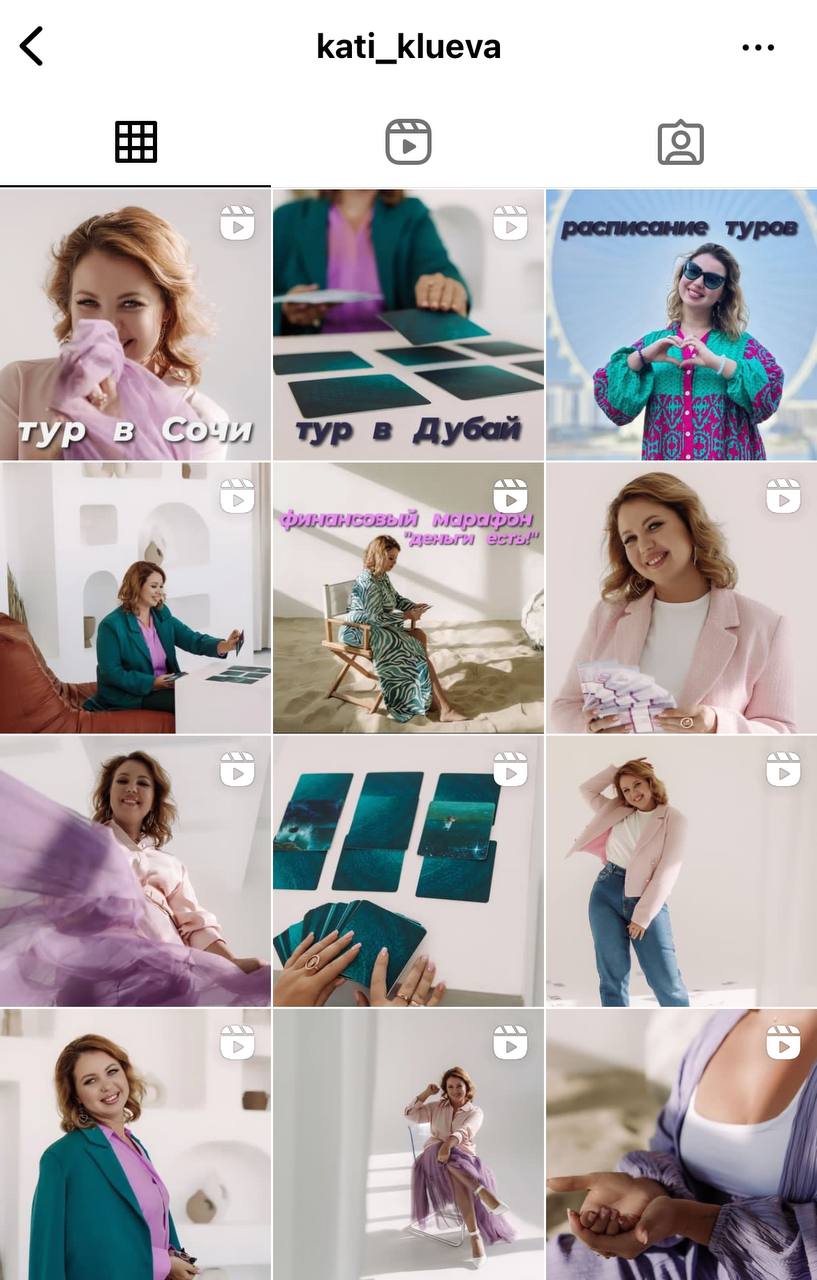The image size is (817, 1280).
Task: Open the reel titled 'тур в Дубай'
Action: [x=408, y=325]
